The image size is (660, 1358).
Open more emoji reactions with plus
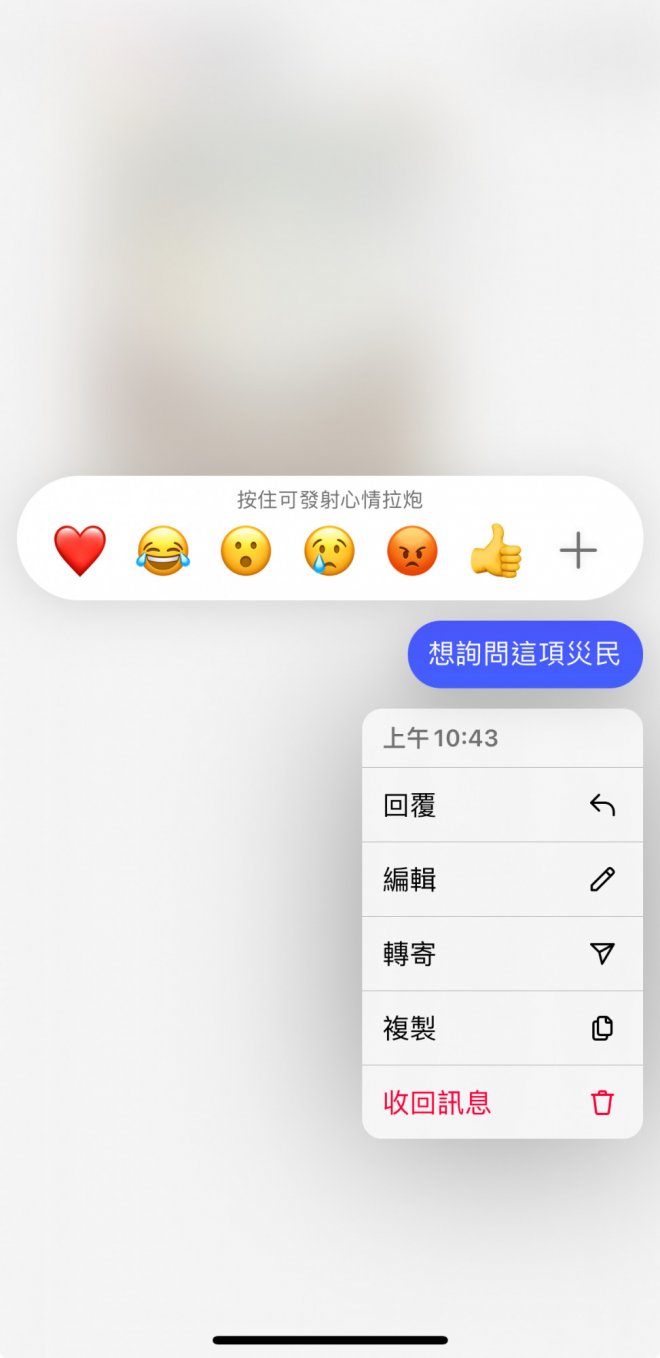point(578,551)
